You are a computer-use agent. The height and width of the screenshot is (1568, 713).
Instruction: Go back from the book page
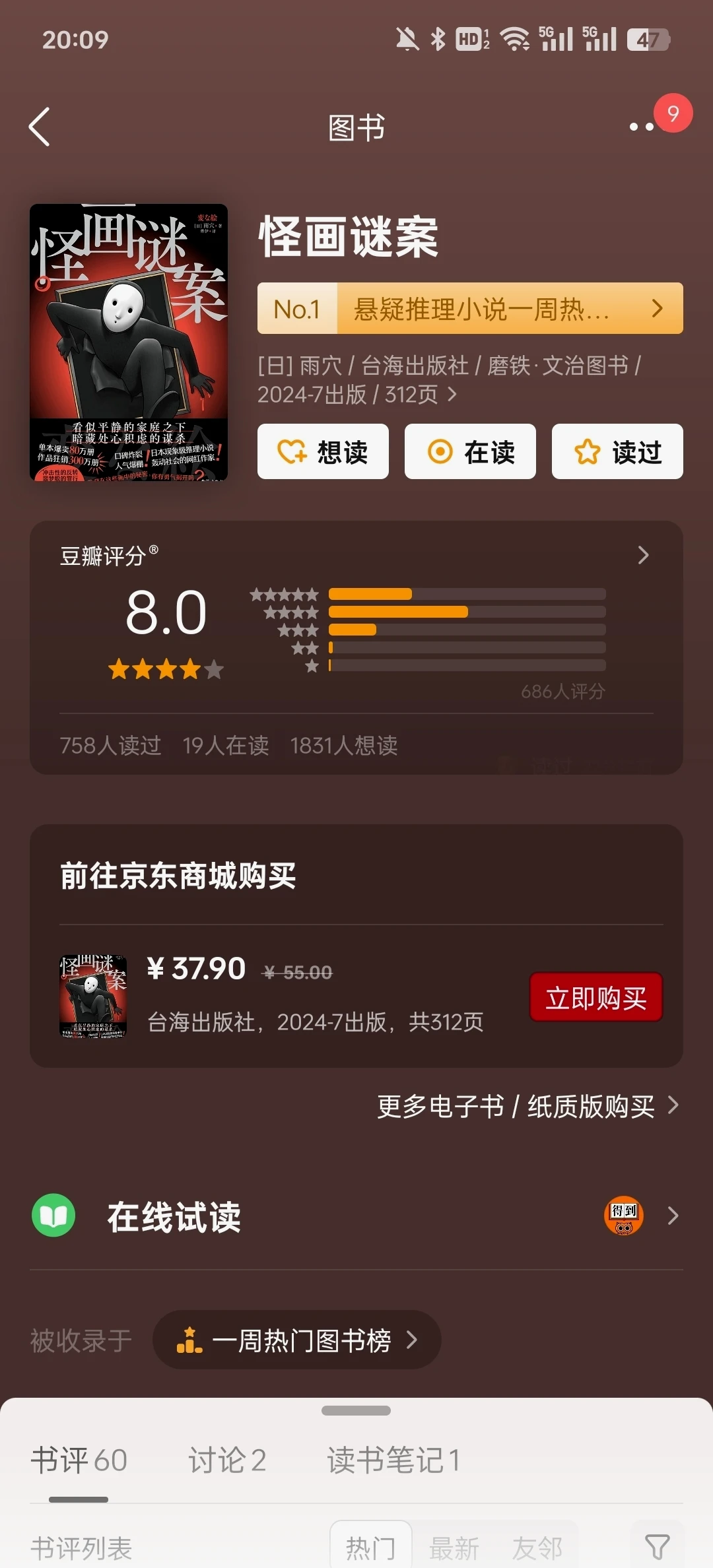click(40, 127)
